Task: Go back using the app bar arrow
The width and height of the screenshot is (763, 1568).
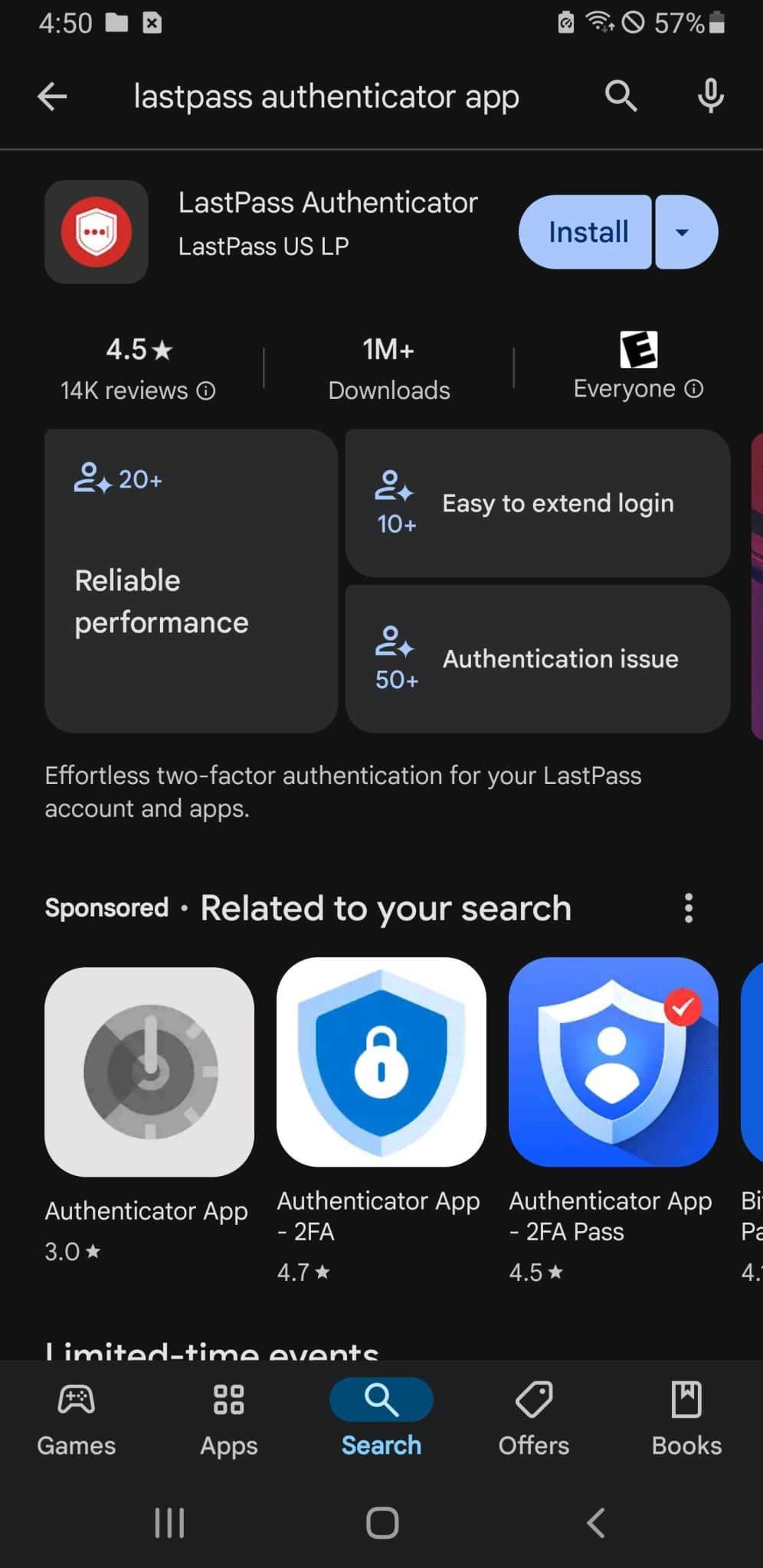Action: click(x=52, y=96)
